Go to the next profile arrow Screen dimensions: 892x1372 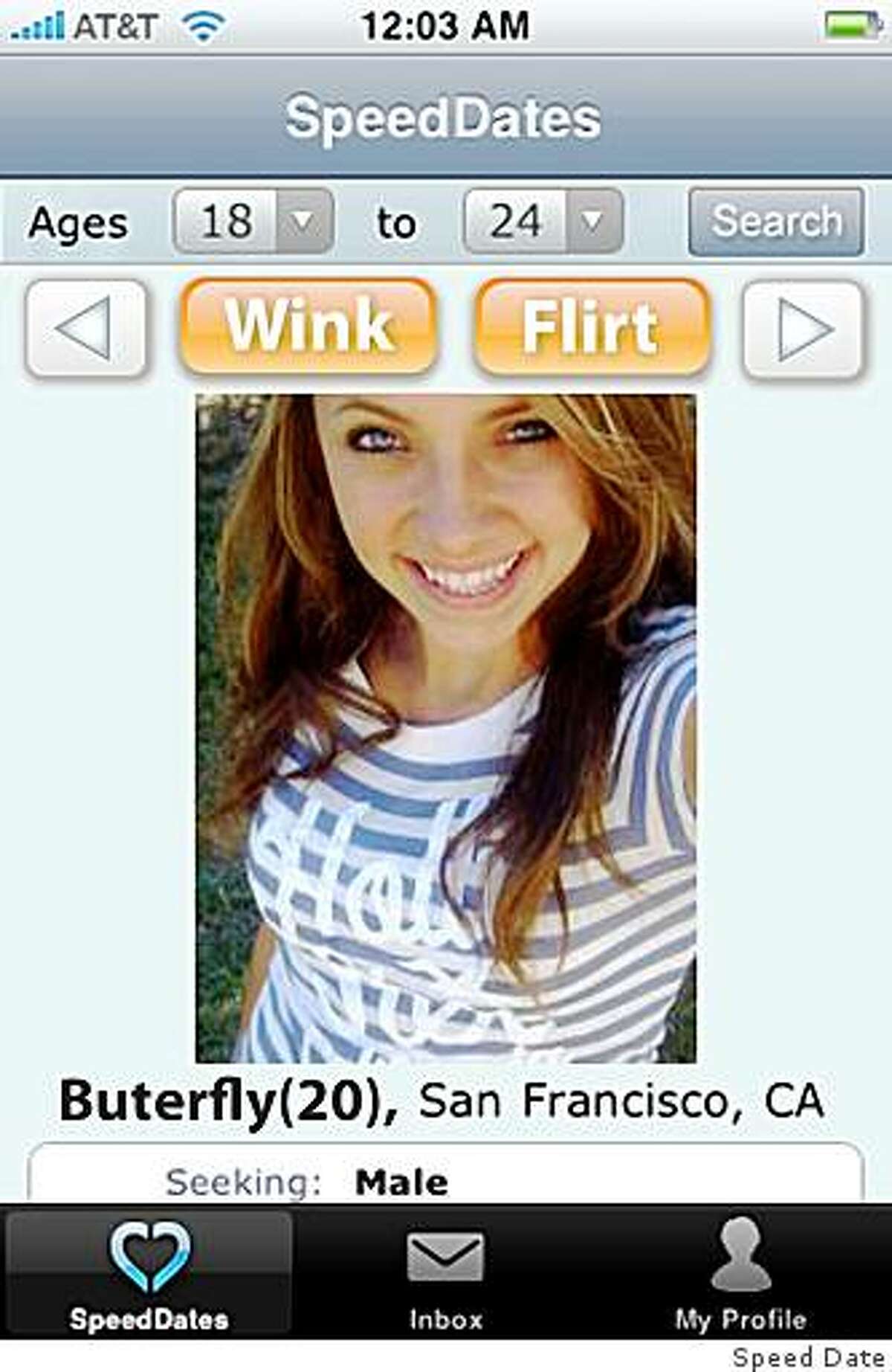pyautogui.click(x=804, y=328)
